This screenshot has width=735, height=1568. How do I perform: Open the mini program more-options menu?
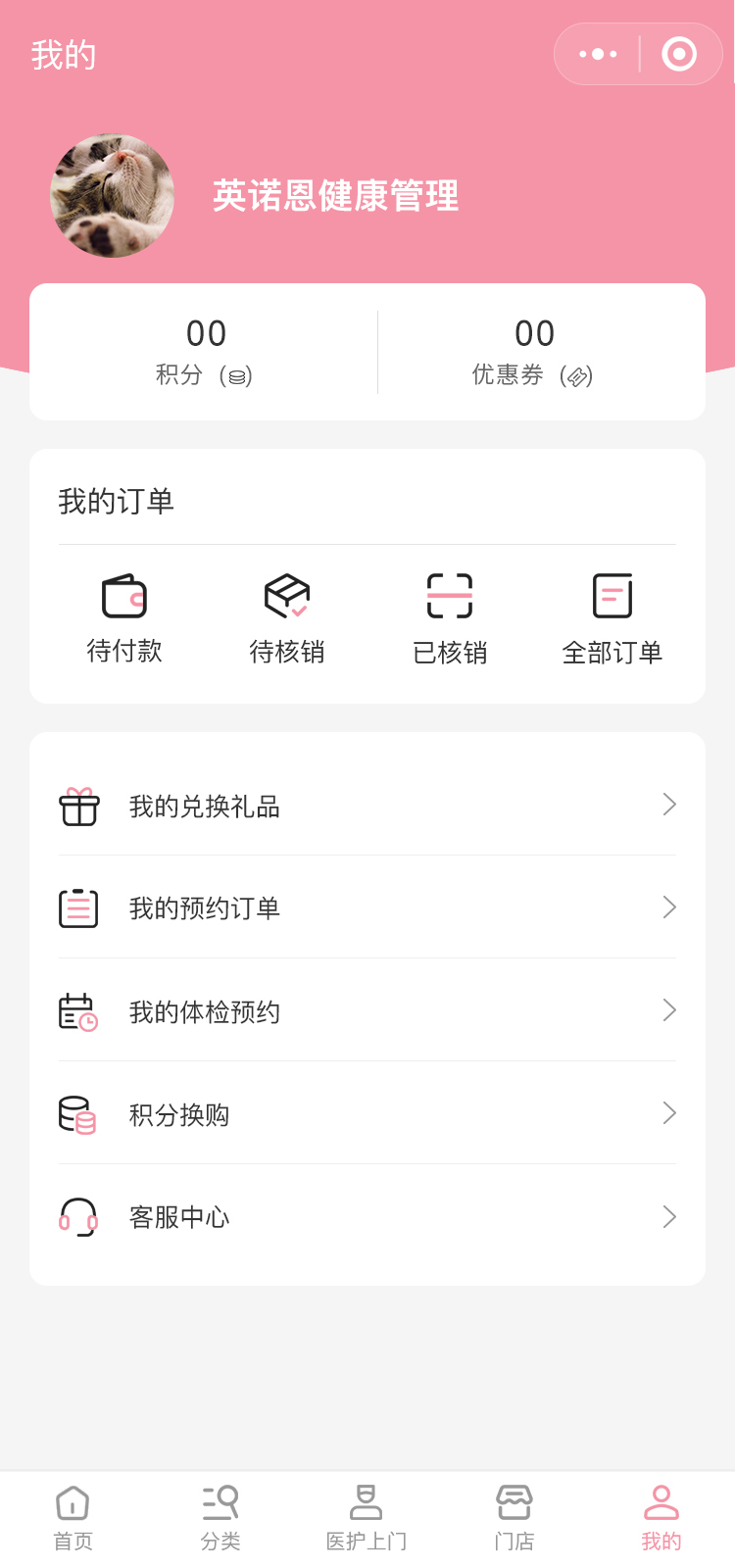click(598, 54)
